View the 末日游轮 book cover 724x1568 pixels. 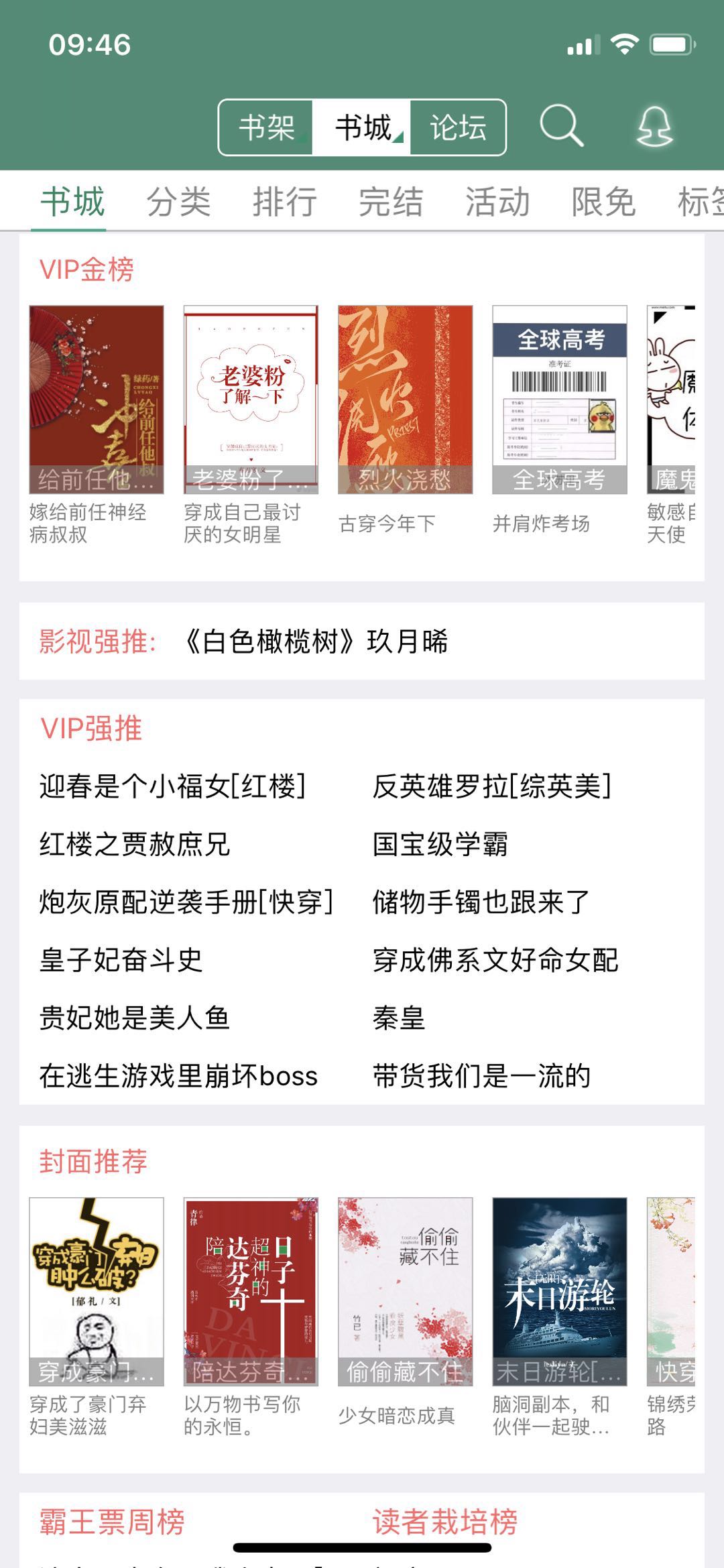pyautogui.click(x=559, y=1291)
